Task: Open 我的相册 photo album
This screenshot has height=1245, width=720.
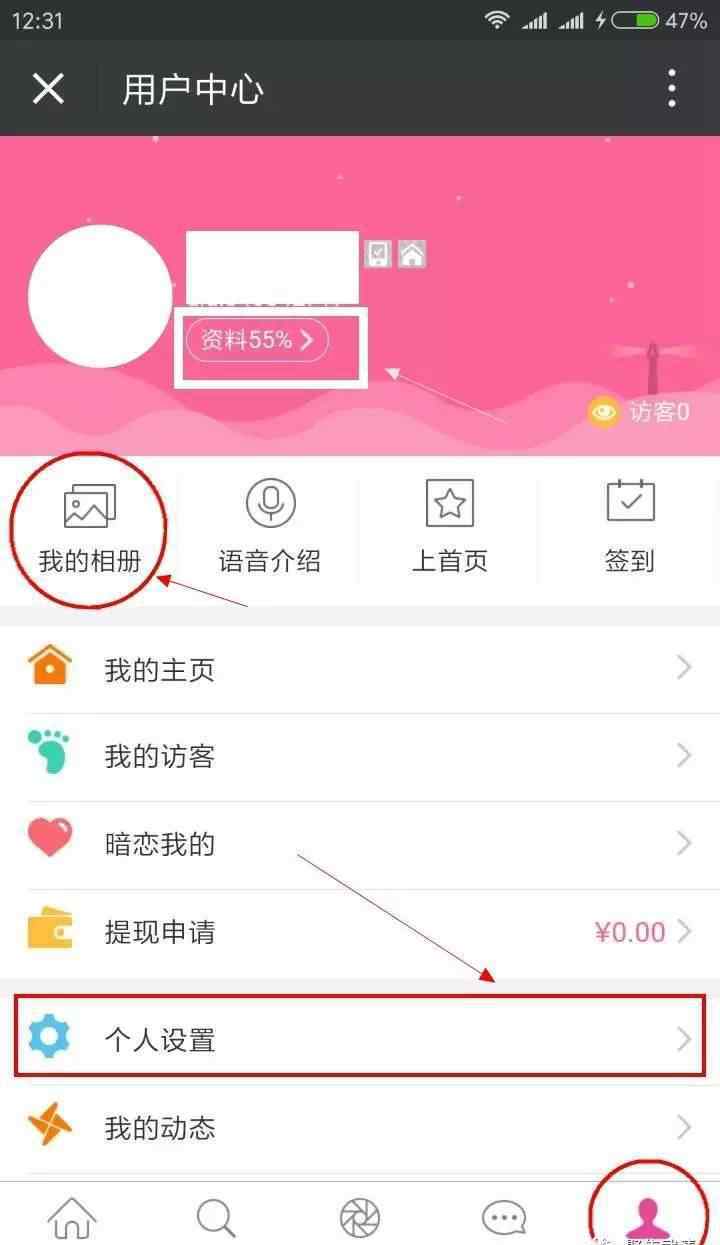Action: [x=90, y=527]
